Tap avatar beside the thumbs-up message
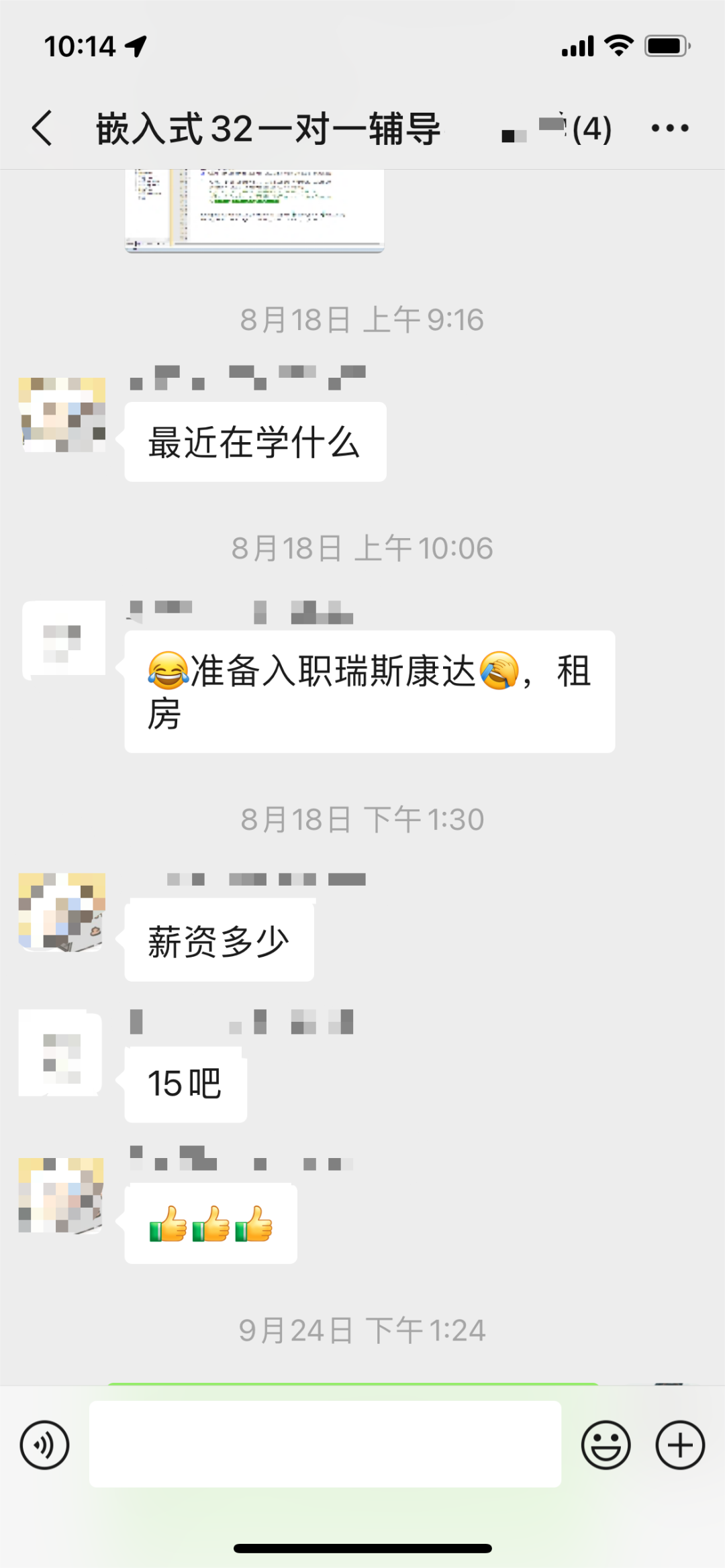Screen dimensions: 725x1568 (x=61, y=1194)
